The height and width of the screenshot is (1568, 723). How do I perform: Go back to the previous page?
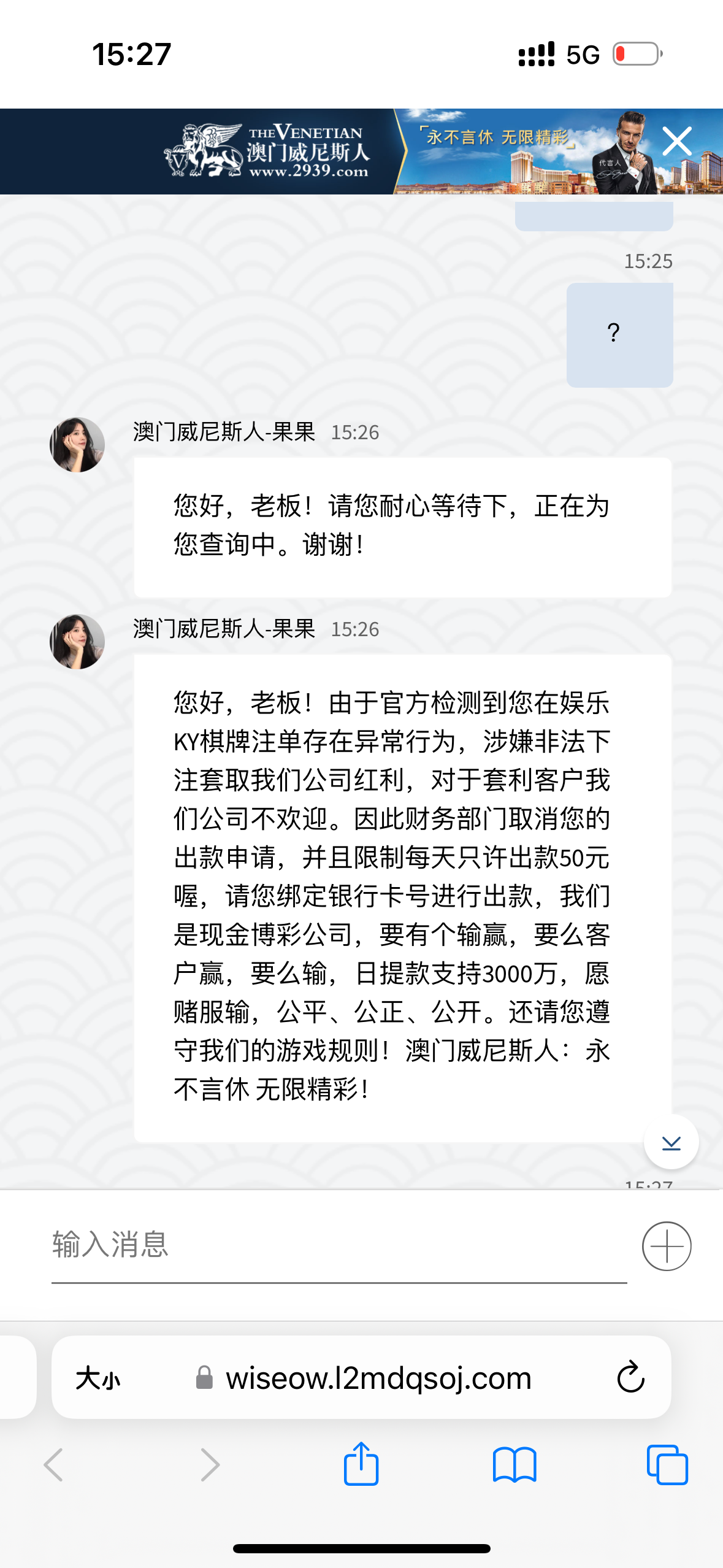[54, 1465]
